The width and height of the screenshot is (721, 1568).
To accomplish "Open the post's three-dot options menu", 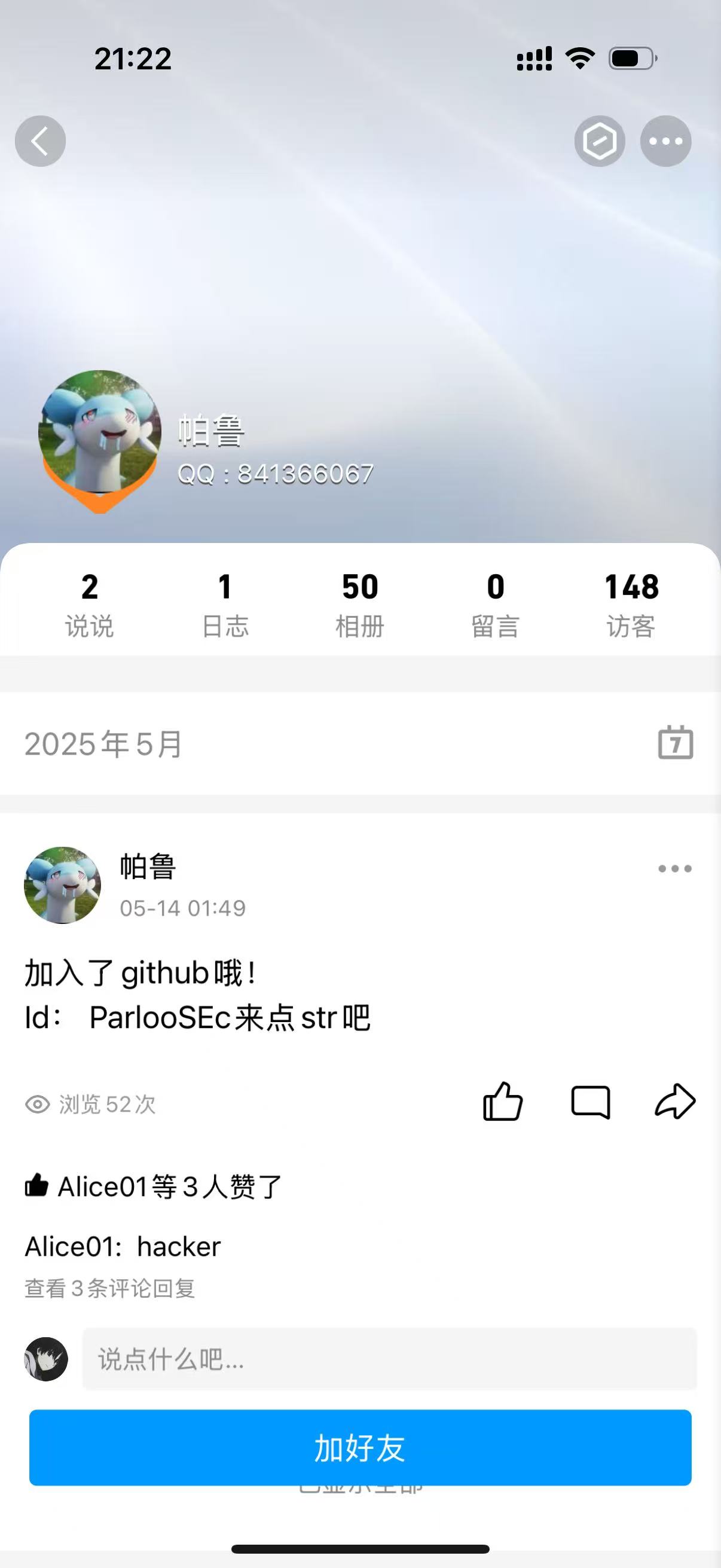I will point(675,868).
